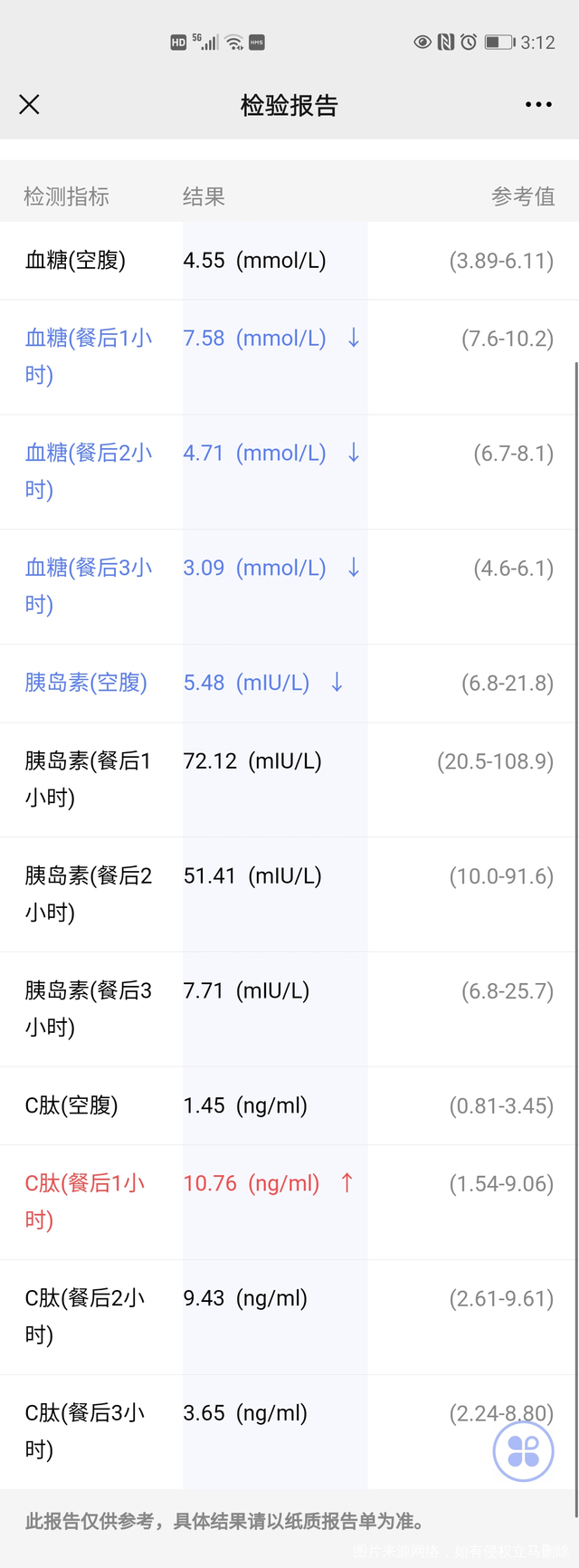Close the 检验报告 page
The width and height of the screenshot is (579, 1568).
[29, 105]
